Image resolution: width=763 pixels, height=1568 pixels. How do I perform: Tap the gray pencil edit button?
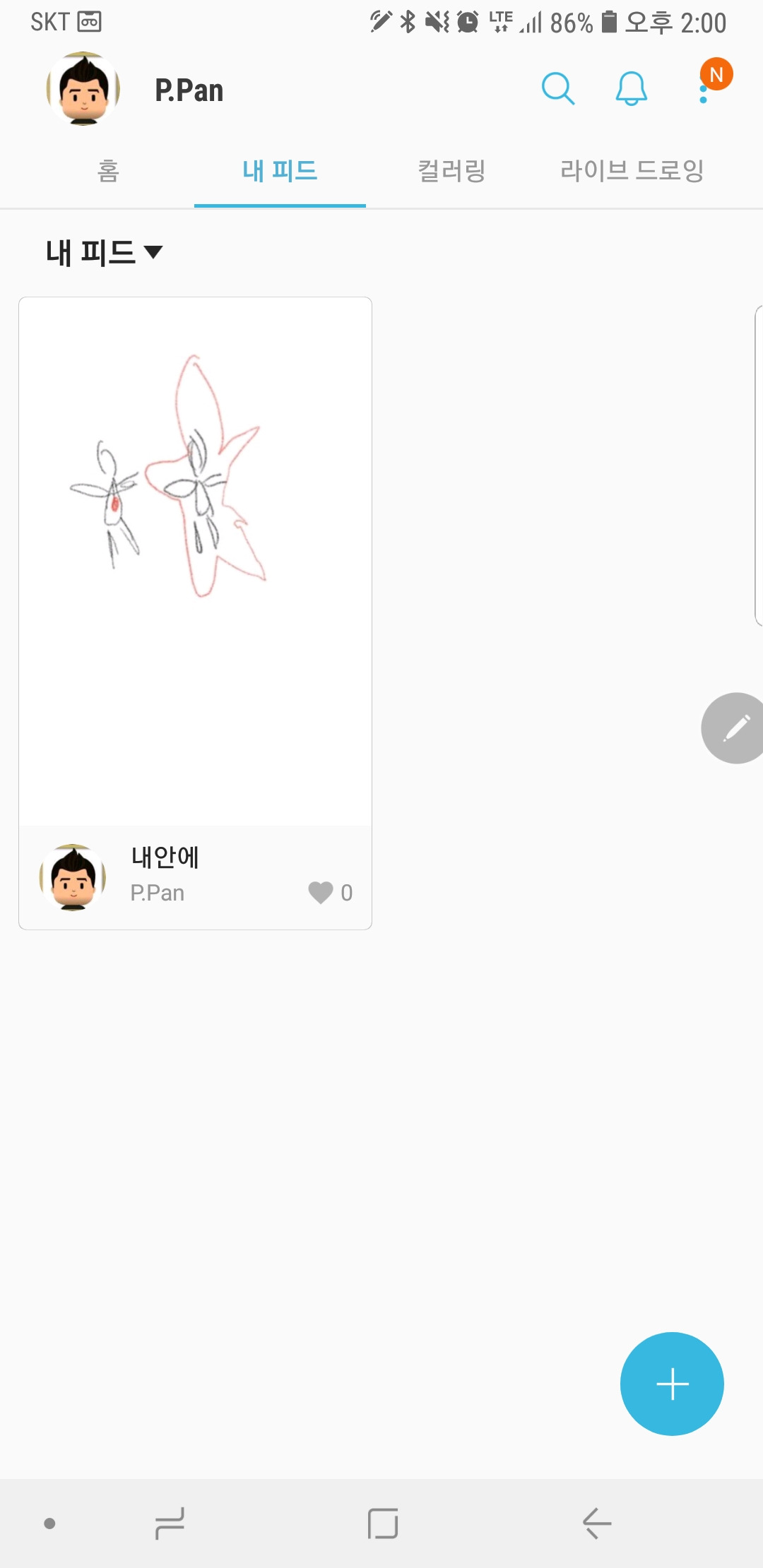pyautogui.click(x=735, y=727)
